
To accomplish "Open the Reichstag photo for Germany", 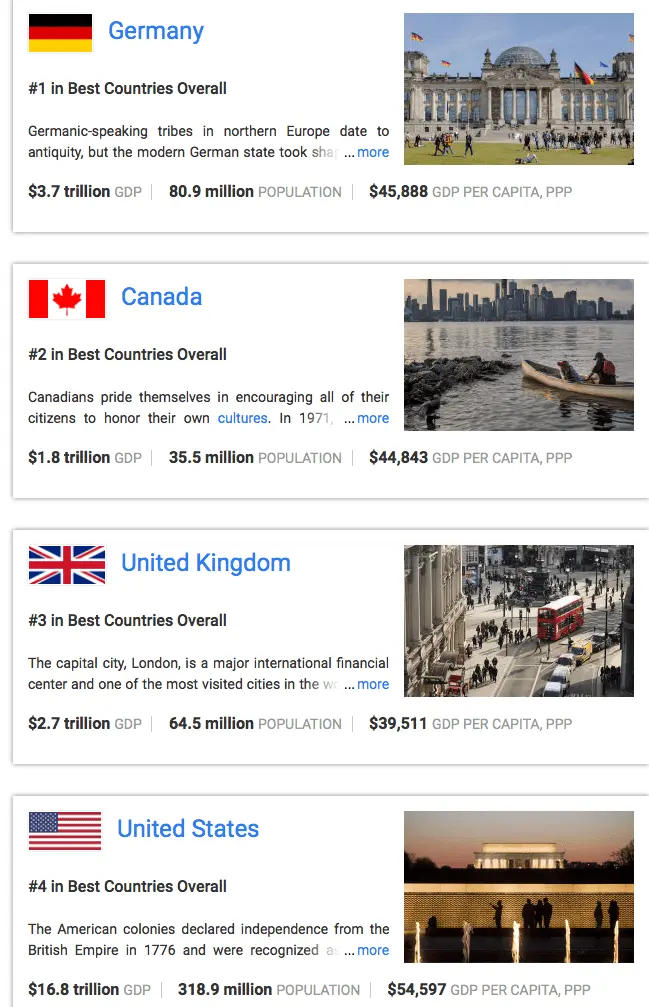I will click(x=518, y=89).
